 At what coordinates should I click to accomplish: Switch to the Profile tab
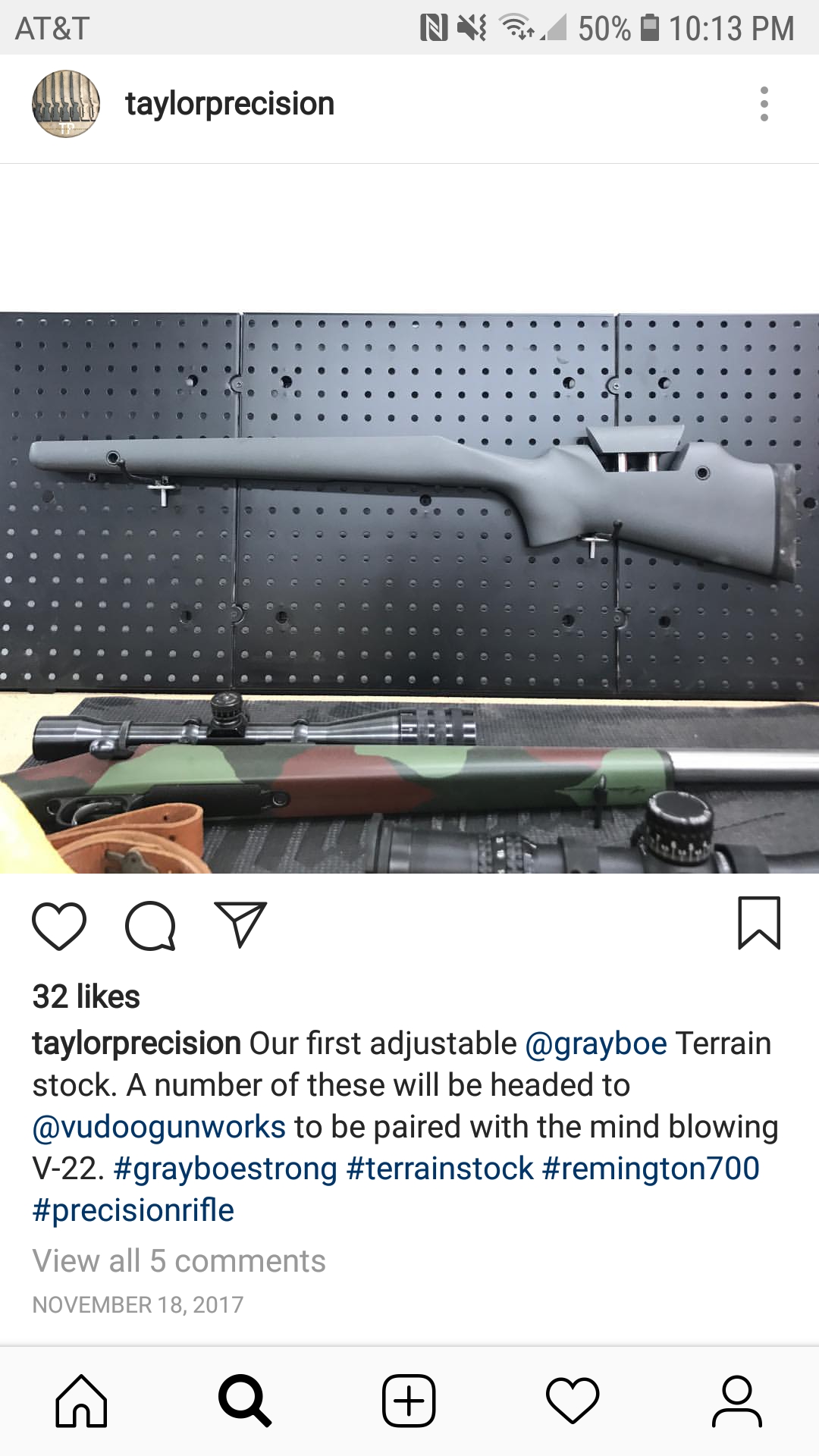pos(736,1401)
